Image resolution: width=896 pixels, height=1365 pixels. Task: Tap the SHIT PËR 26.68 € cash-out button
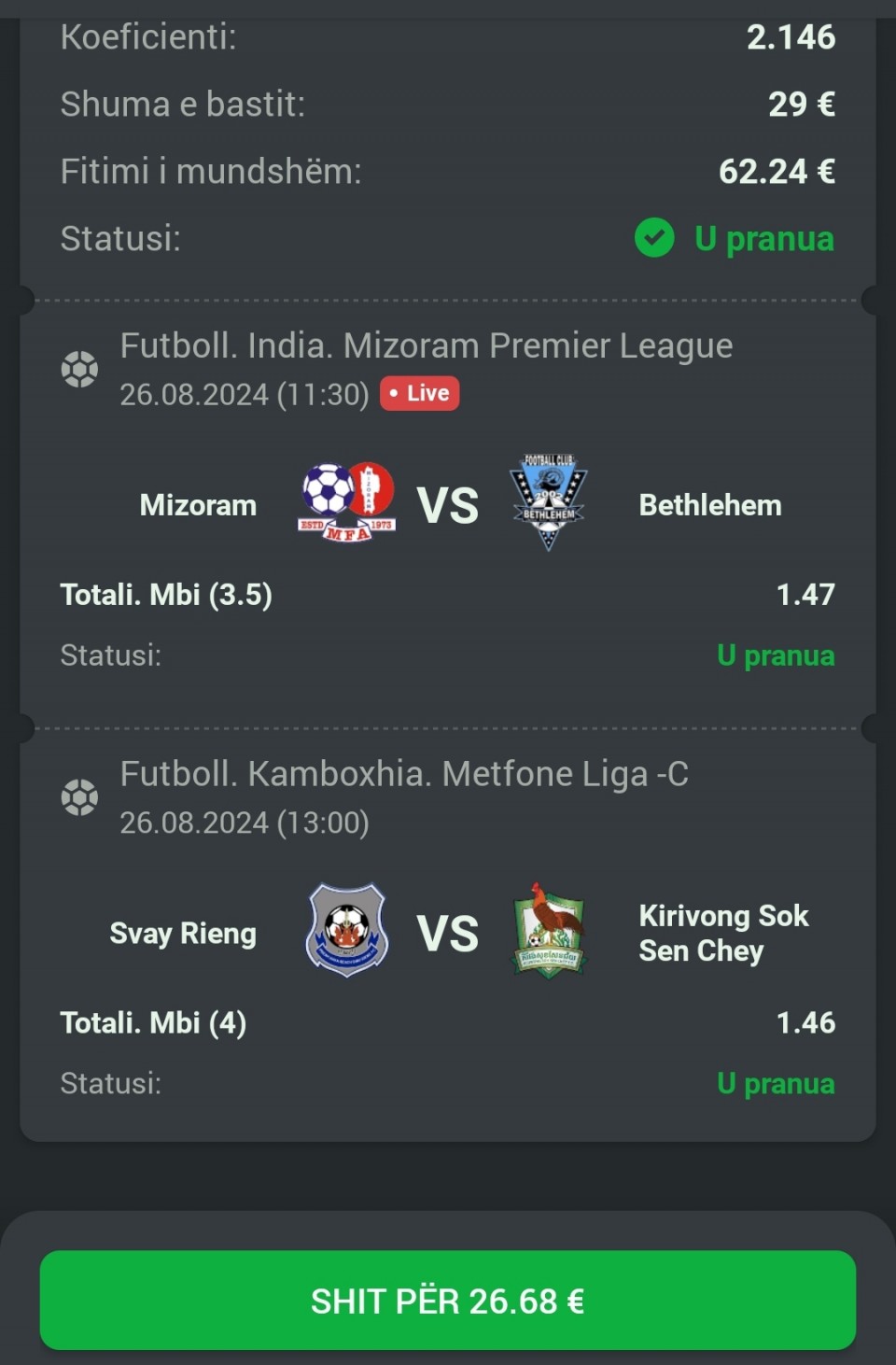pos(448,1300)
